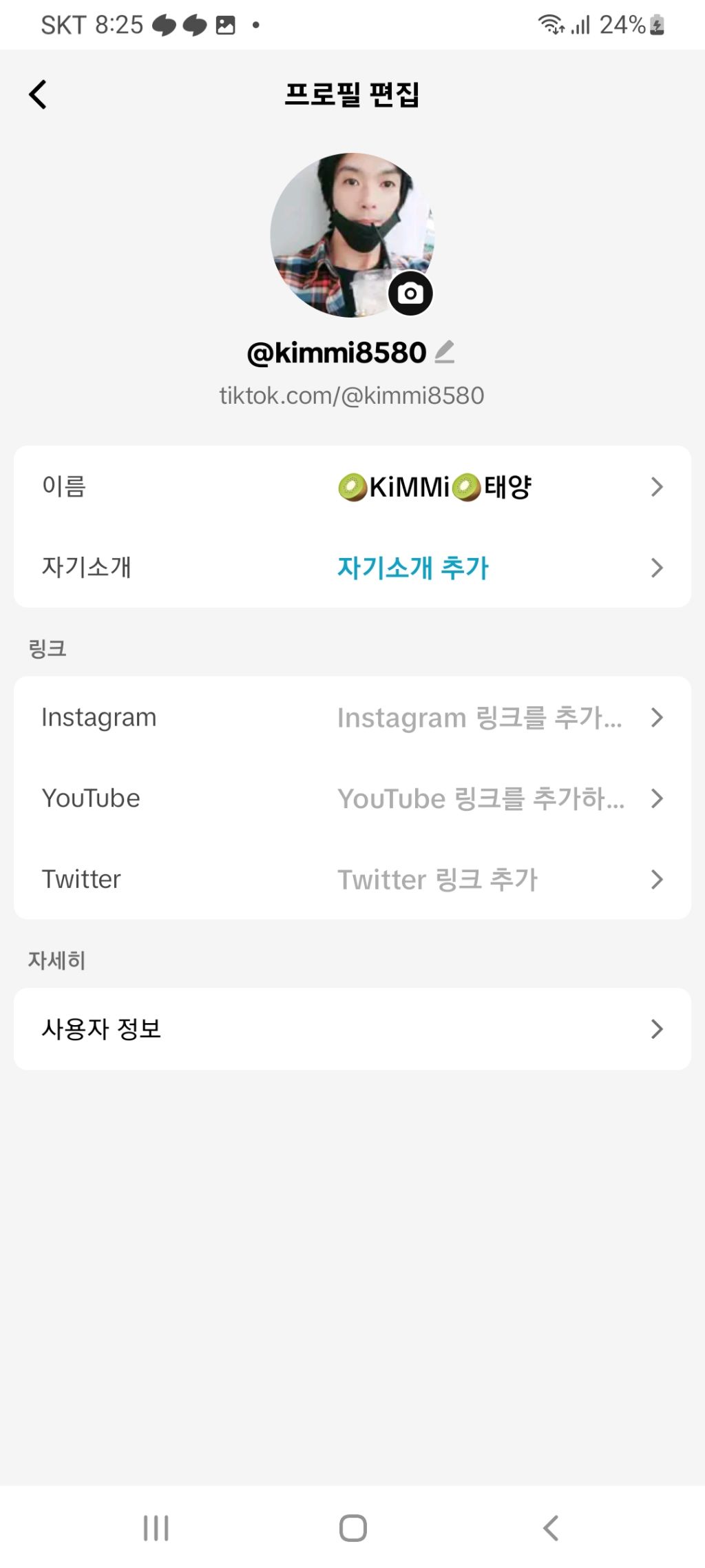Viewport: 705px width, 1568px height.
Task: Open 사용자 정보 details
Action: tap(352, 1029)
